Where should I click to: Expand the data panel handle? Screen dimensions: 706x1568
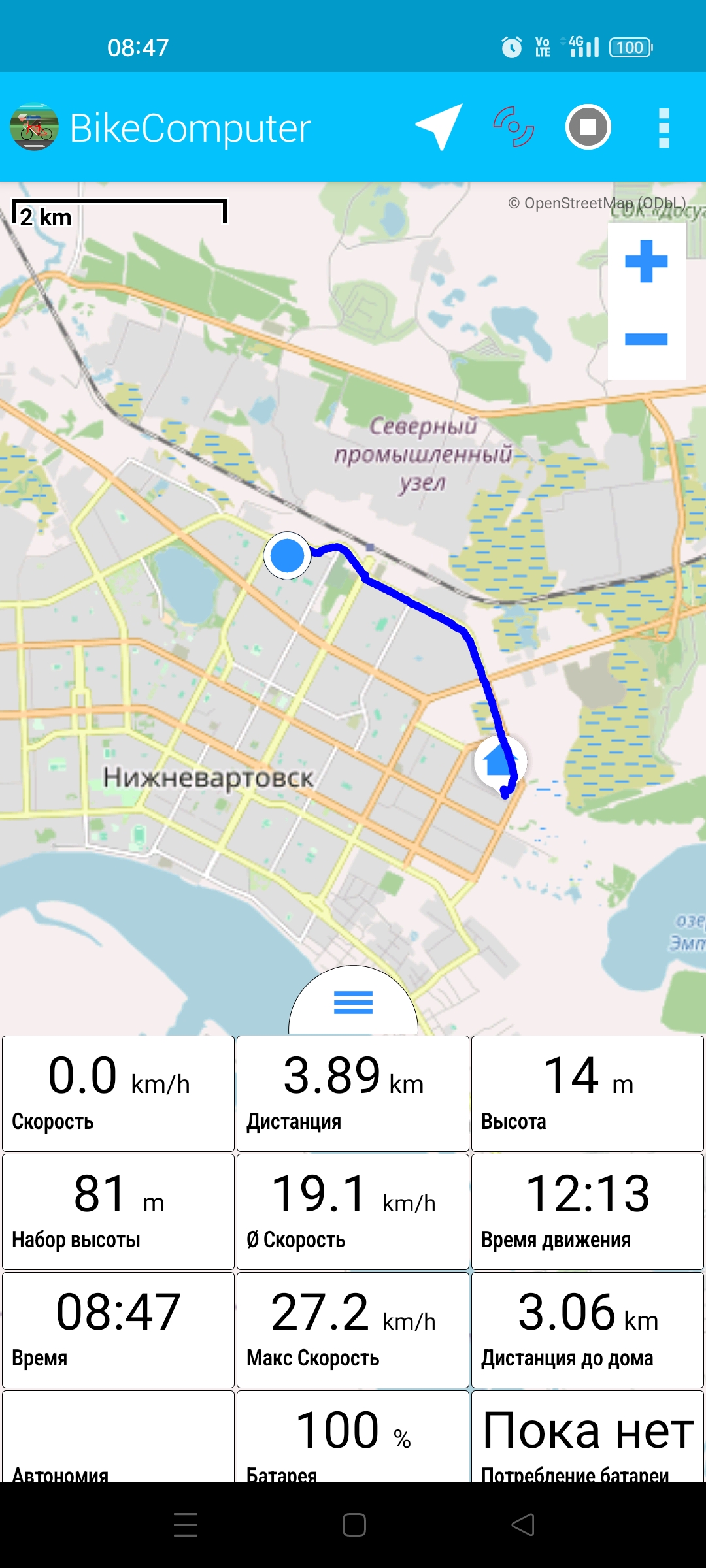point(353,1002)
